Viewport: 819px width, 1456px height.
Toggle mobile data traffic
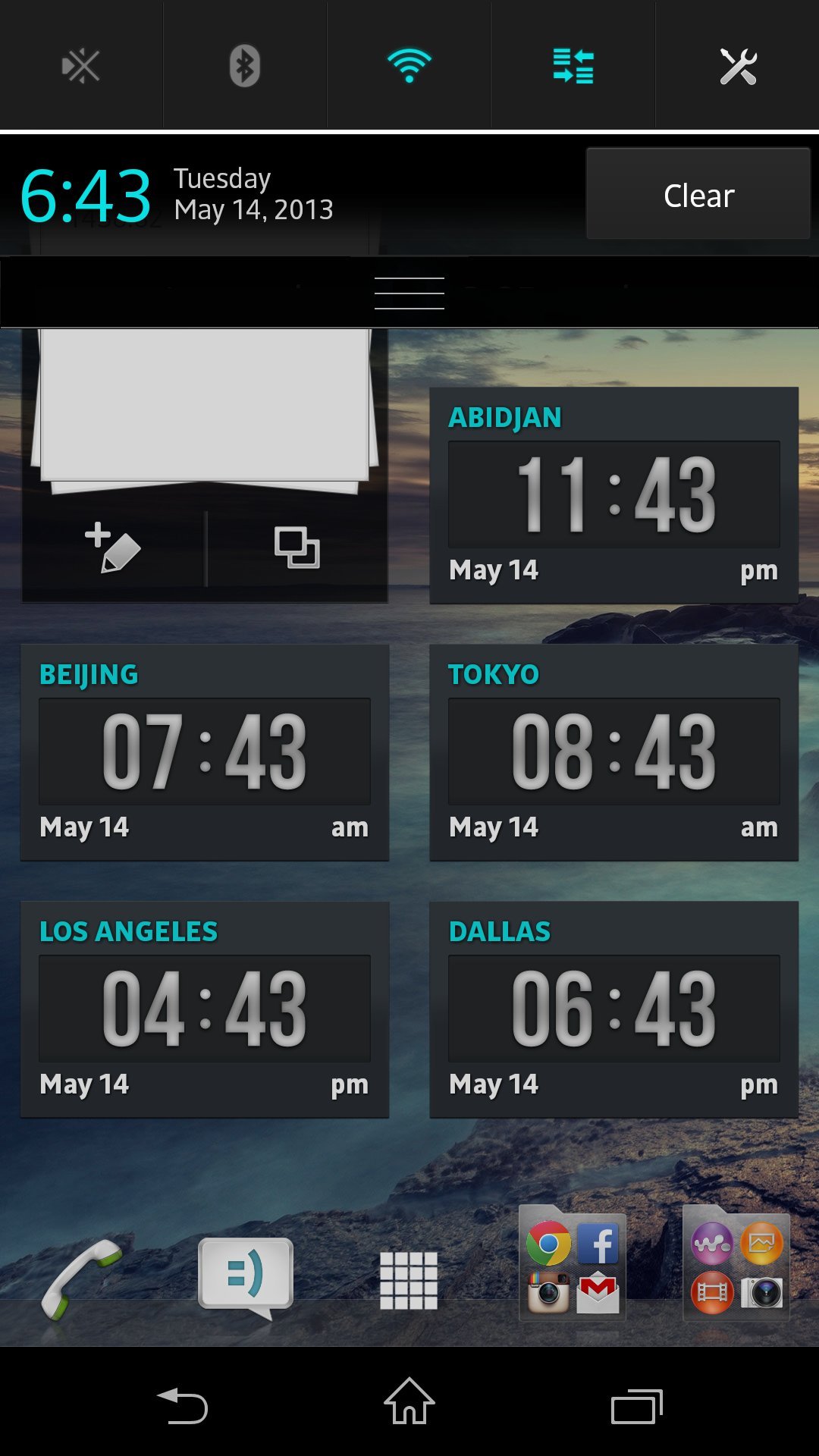click(573, 66)
